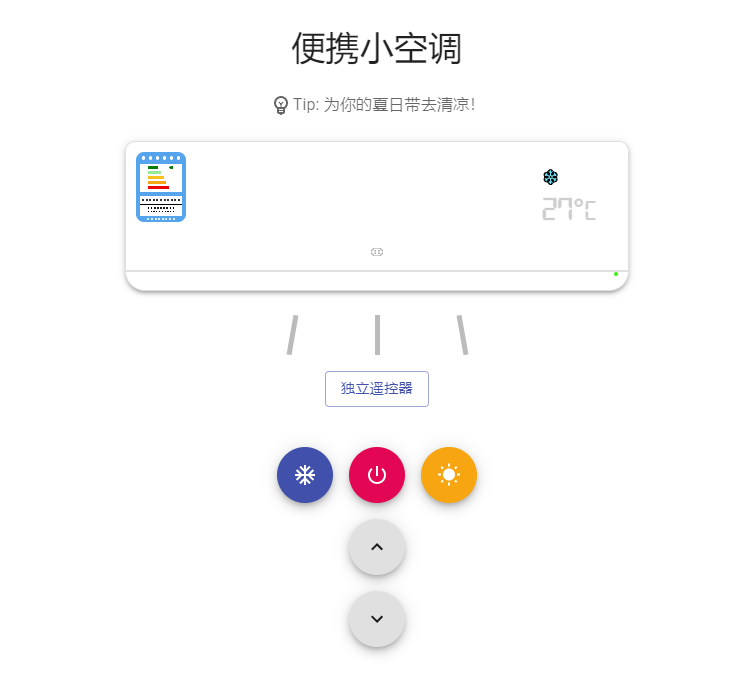Viewport: 739px width, 681px height.
Task: Tap the 独立遥控器 button
Action: (377, 389)
